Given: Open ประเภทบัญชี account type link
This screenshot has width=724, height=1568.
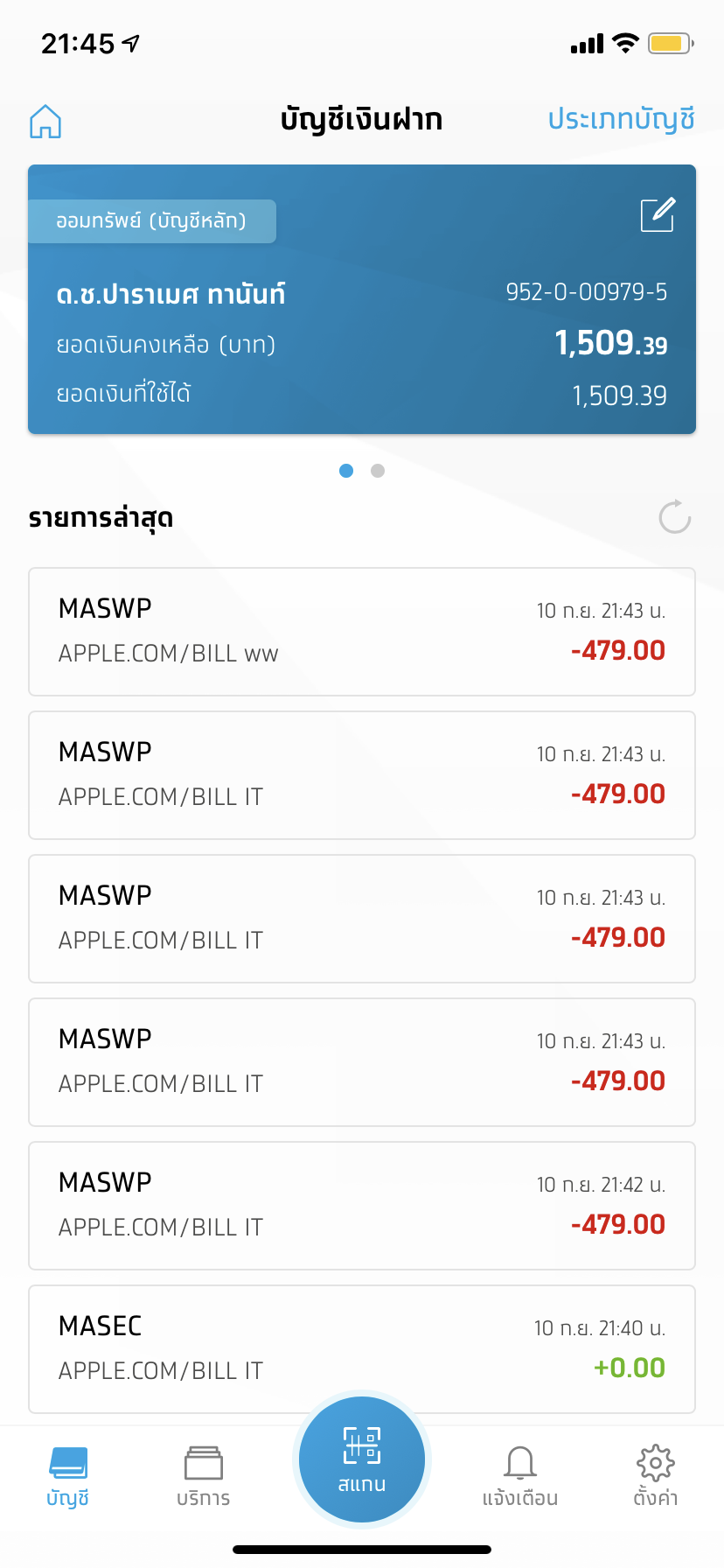Looking at the screenshot, I should [x=621, y=119].
